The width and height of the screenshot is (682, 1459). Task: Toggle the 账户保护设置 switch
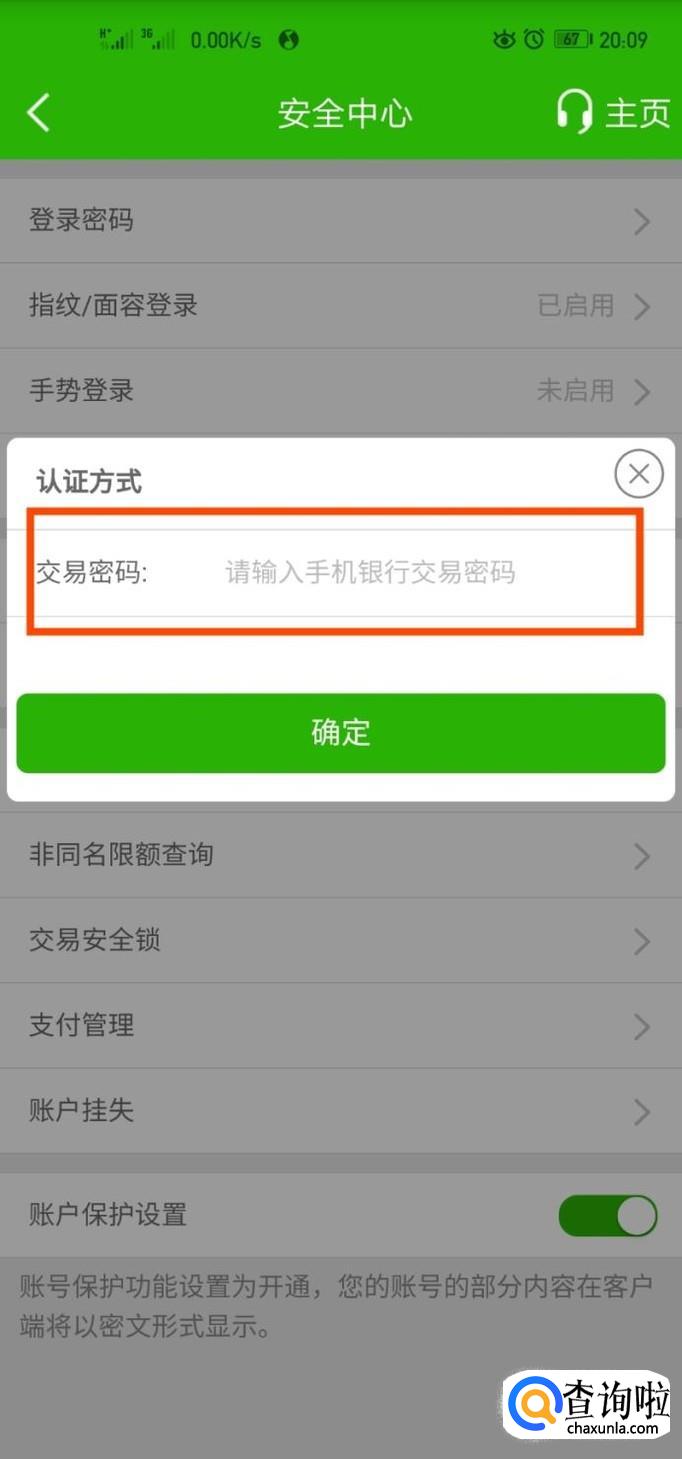pyautogui.click(x=607, y=1216)
